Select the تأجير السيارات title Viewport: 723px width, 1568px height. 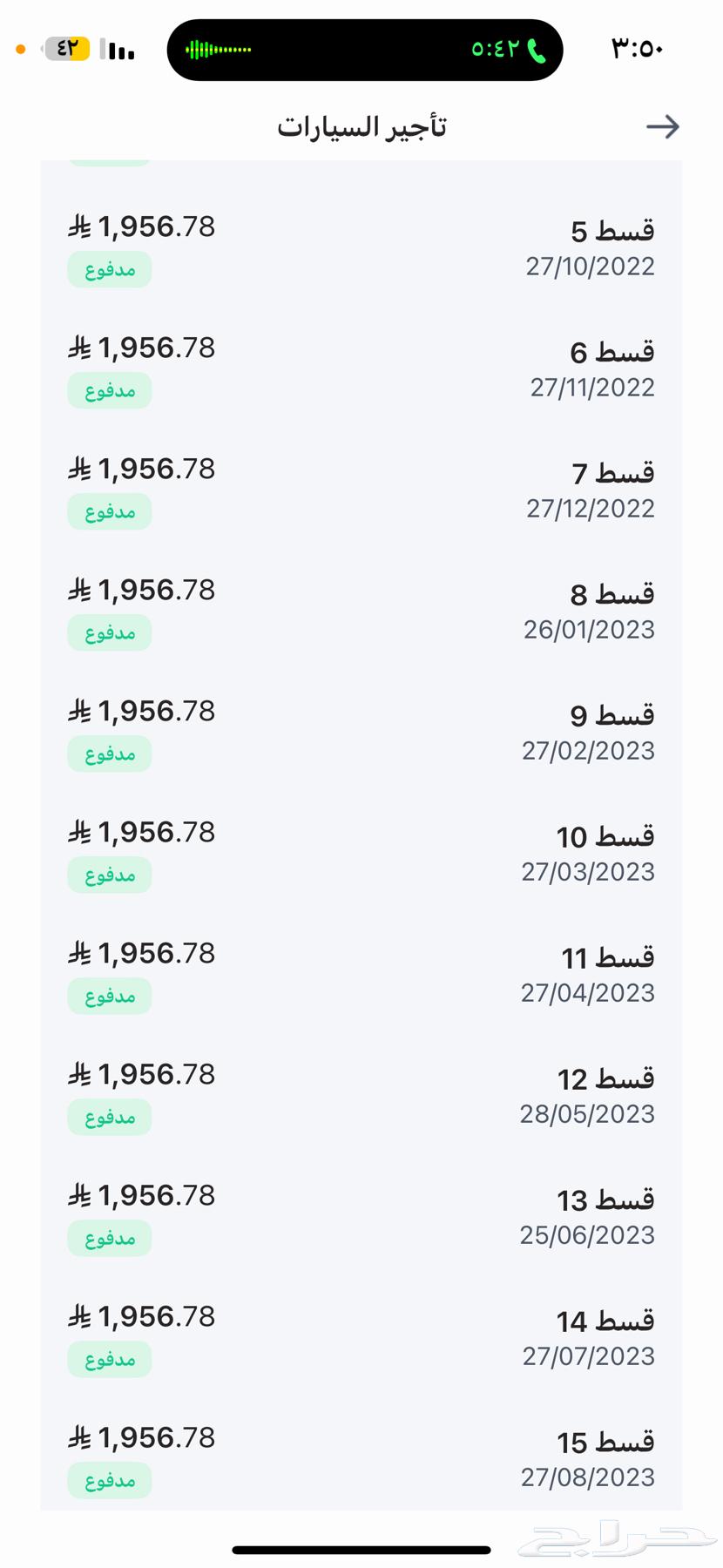click(361, 126)
